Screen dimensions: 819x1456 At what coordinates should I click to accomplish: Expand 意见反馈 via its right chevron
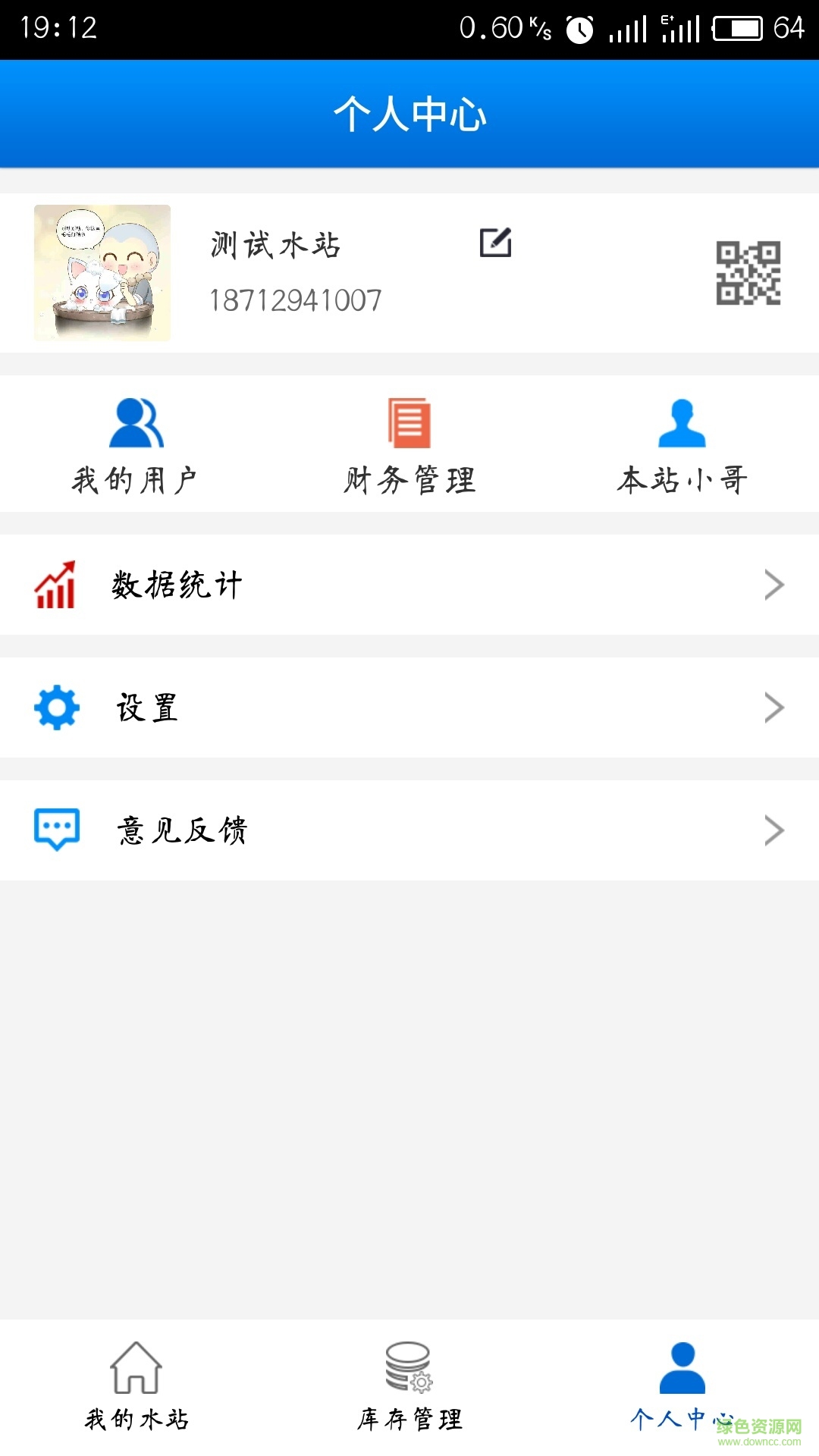[x=774, y=830]
